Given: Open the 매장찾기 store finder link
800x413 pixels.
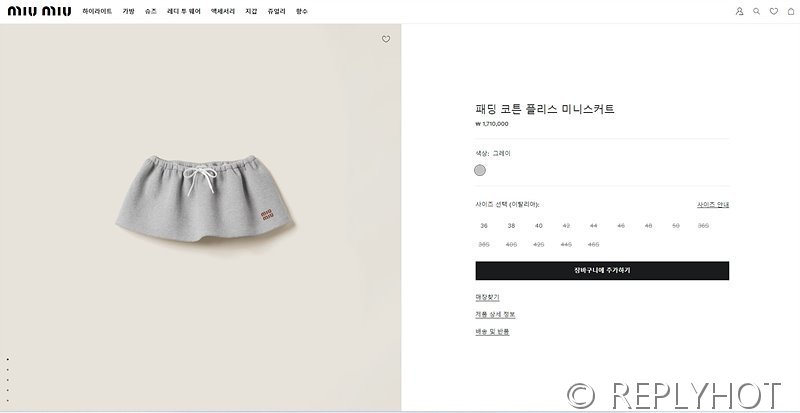Looking at the screenshot, I should pos(487,297).
